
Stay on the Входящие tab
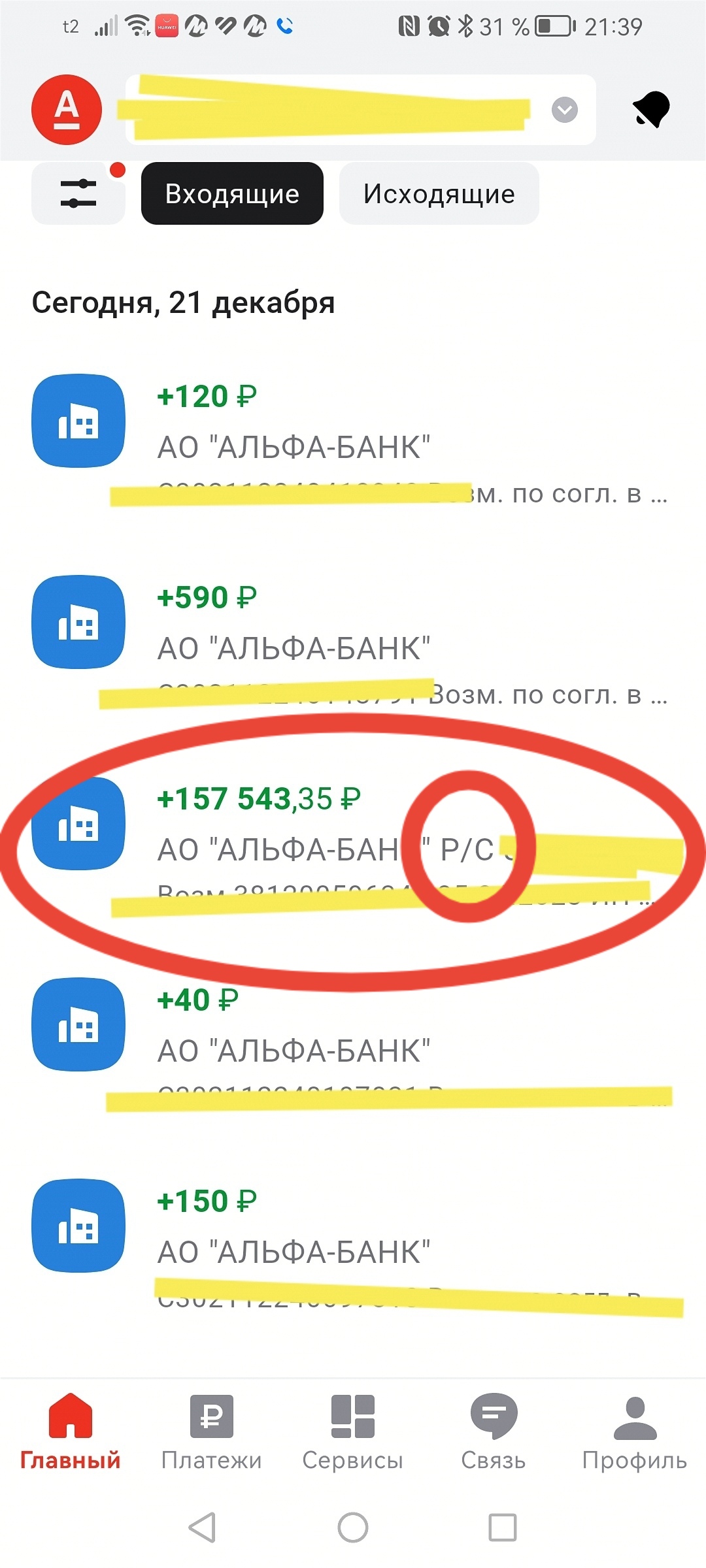(232, 193)
